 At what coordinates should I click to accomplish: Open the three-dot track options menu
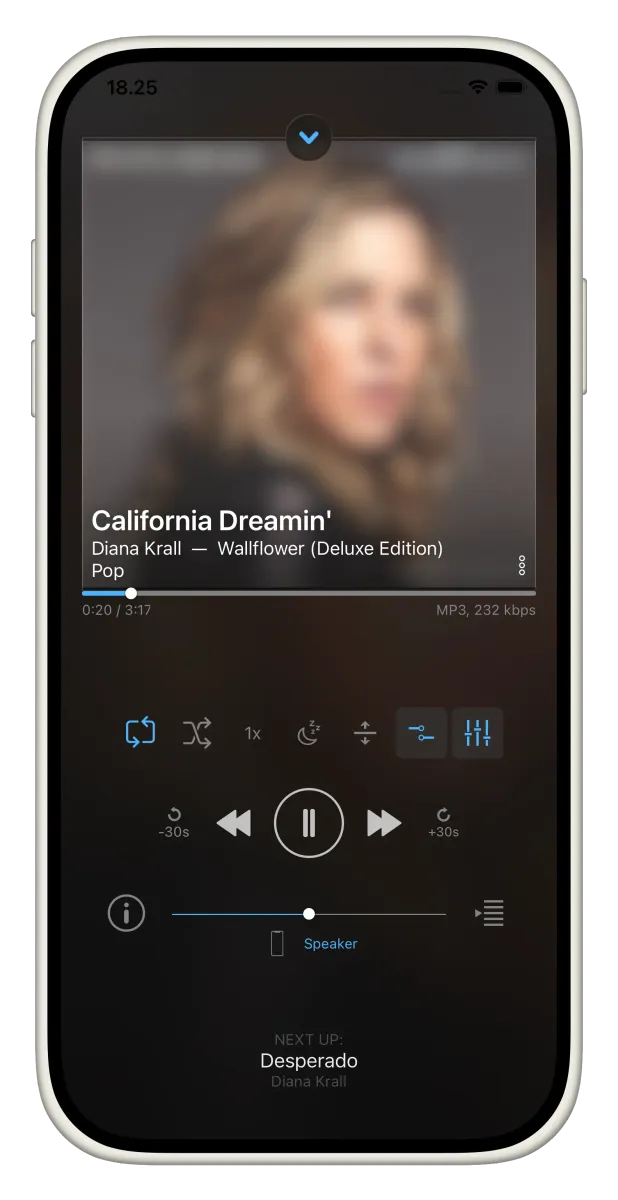coord(522,566)
